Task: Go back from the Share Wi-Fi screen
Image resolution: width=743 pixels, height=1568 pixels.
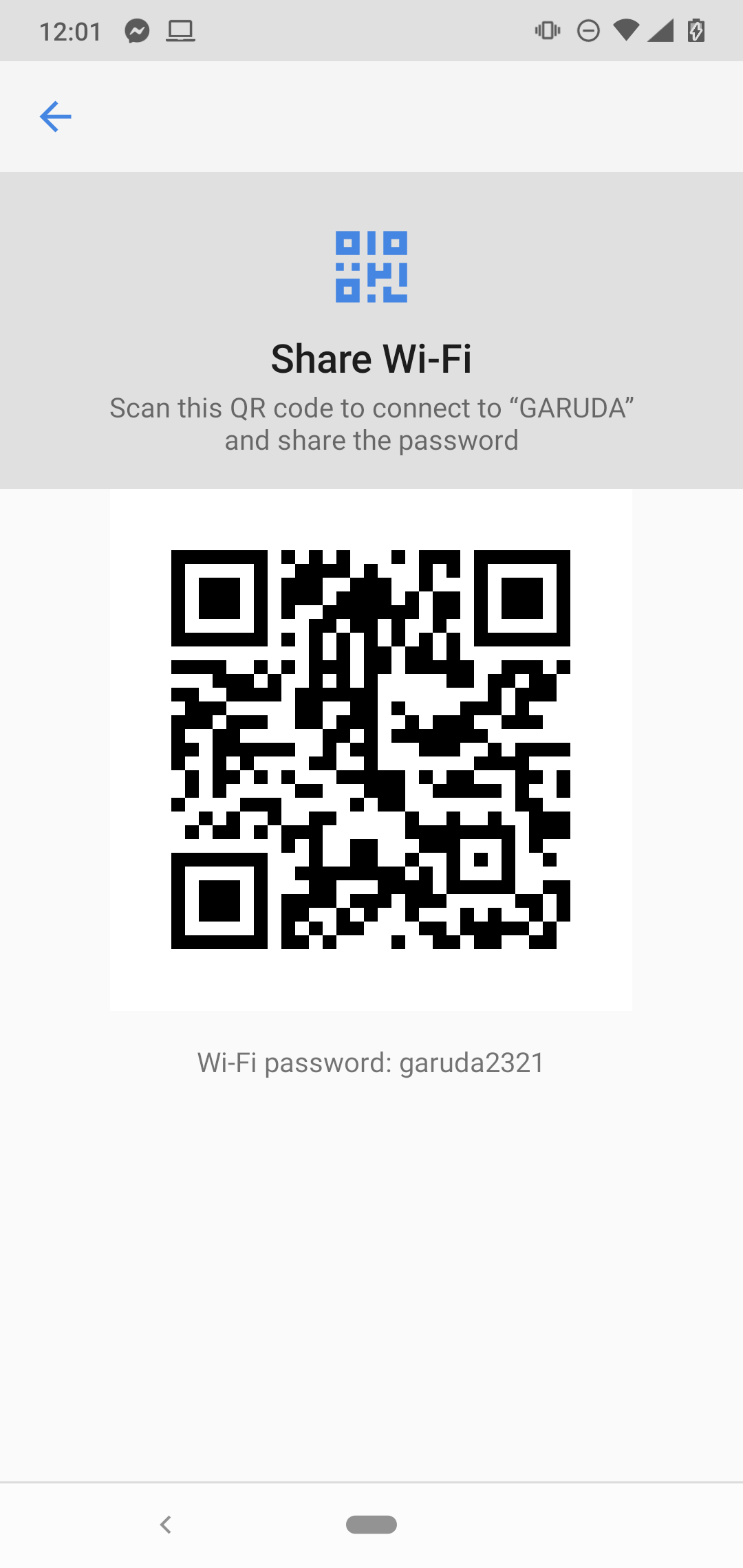Action: (56, 116)
